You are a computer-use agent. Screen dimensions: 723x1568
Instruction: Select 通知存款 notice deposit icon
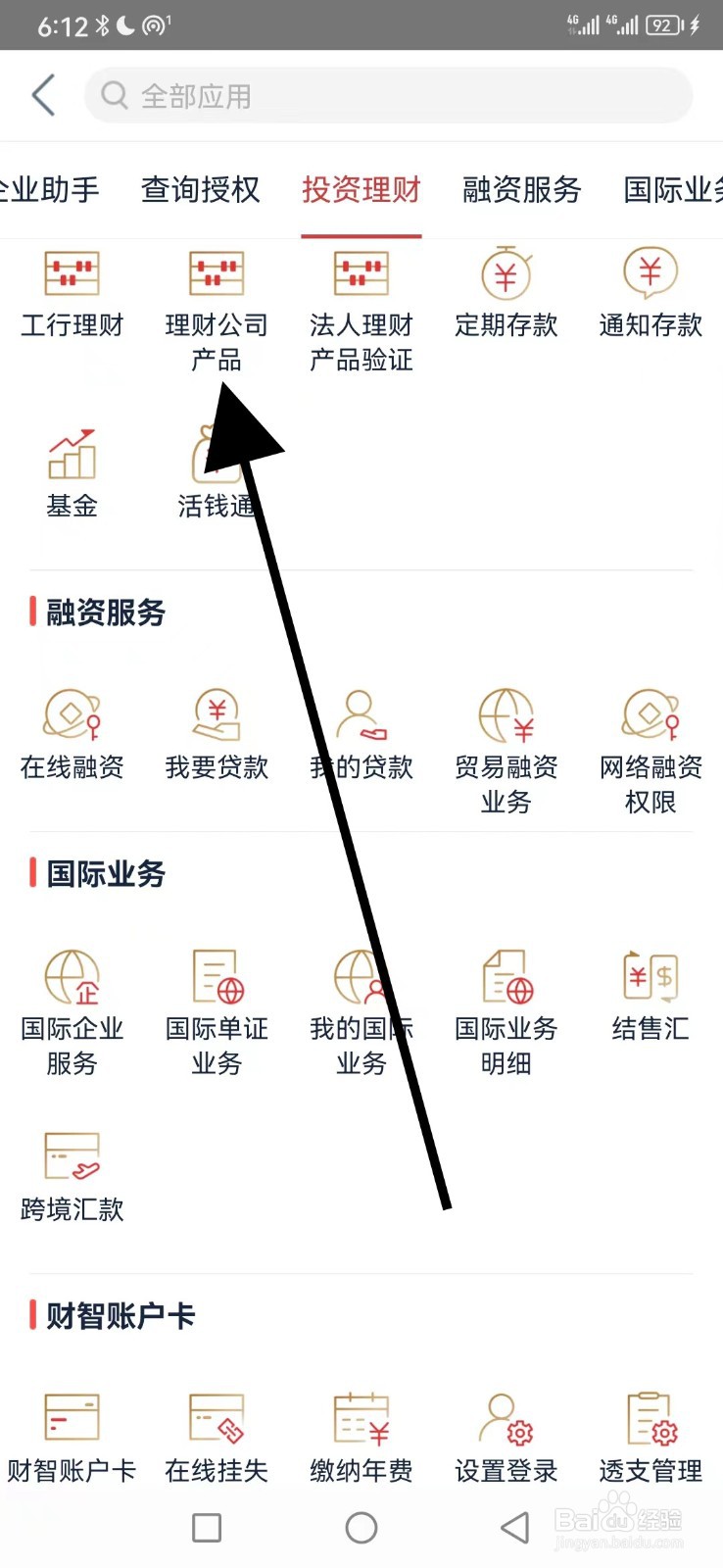click(650, 289)
